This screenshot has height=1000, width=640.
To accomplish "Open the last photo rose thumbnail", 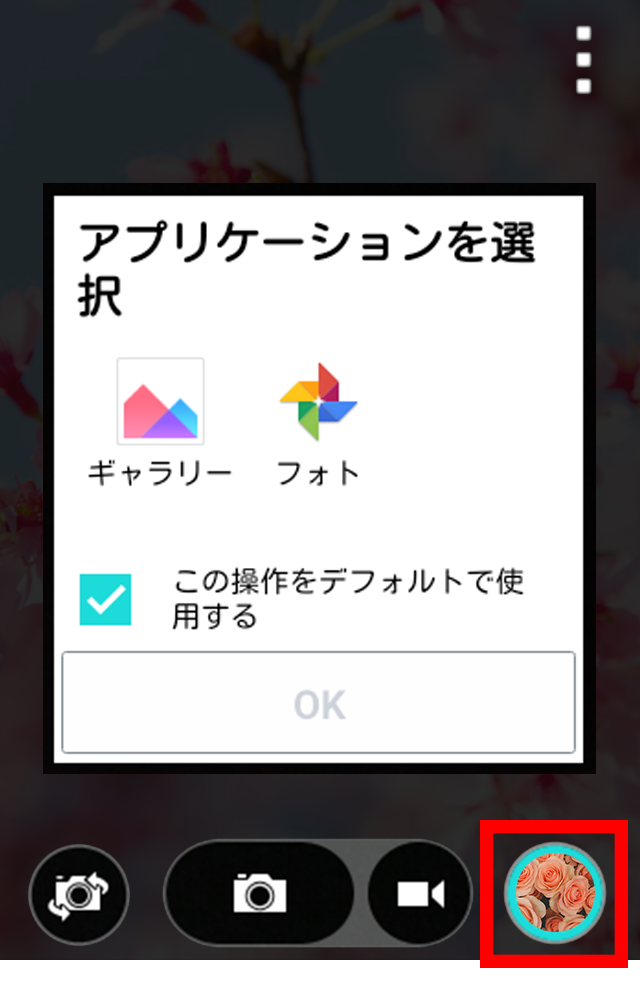I will tap(555, 892).
